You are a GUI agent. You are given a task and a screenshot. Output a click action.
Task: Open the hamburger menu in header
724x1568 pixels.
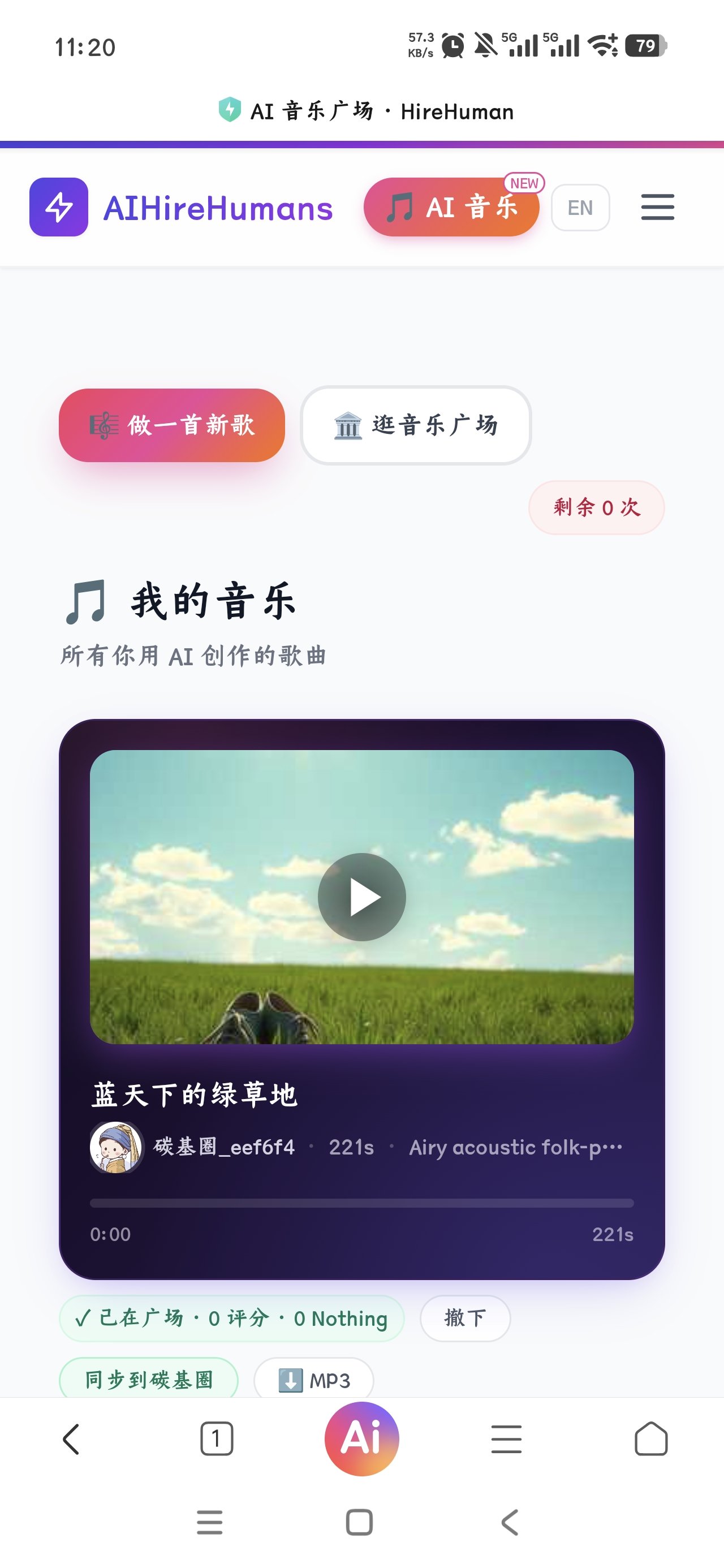(657, 207)
